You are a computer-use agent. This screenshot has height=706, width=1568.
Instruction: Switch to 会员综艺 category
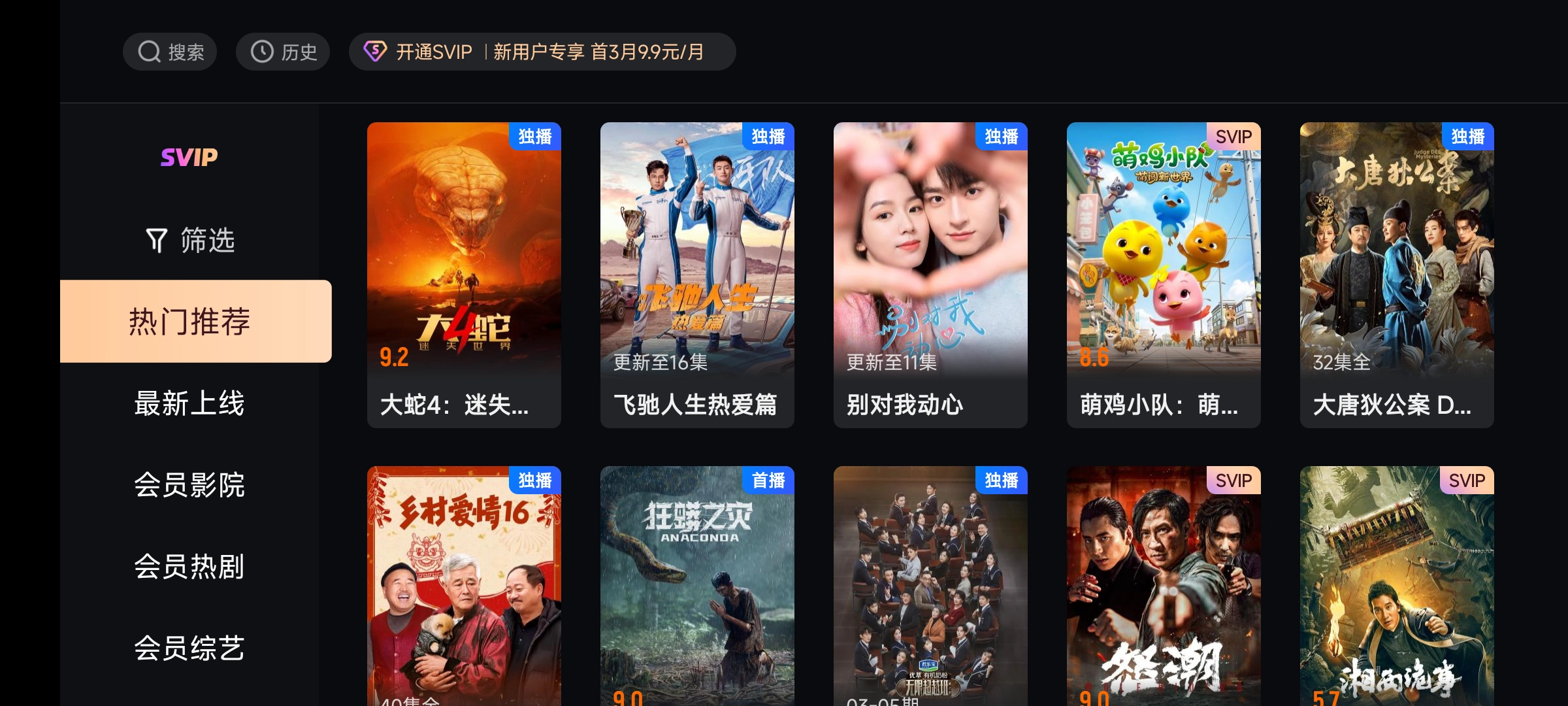tap(189, 648)
